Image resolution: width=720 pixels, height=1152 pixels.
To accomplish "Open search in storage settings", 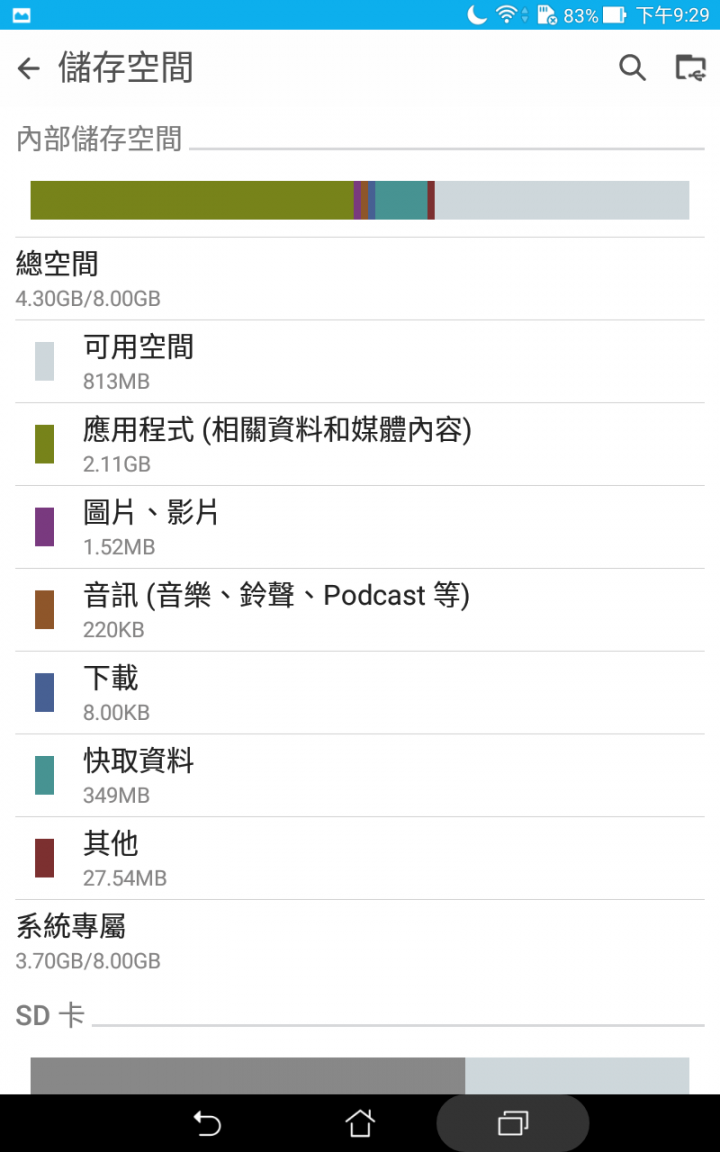I will tap(632, 68).
